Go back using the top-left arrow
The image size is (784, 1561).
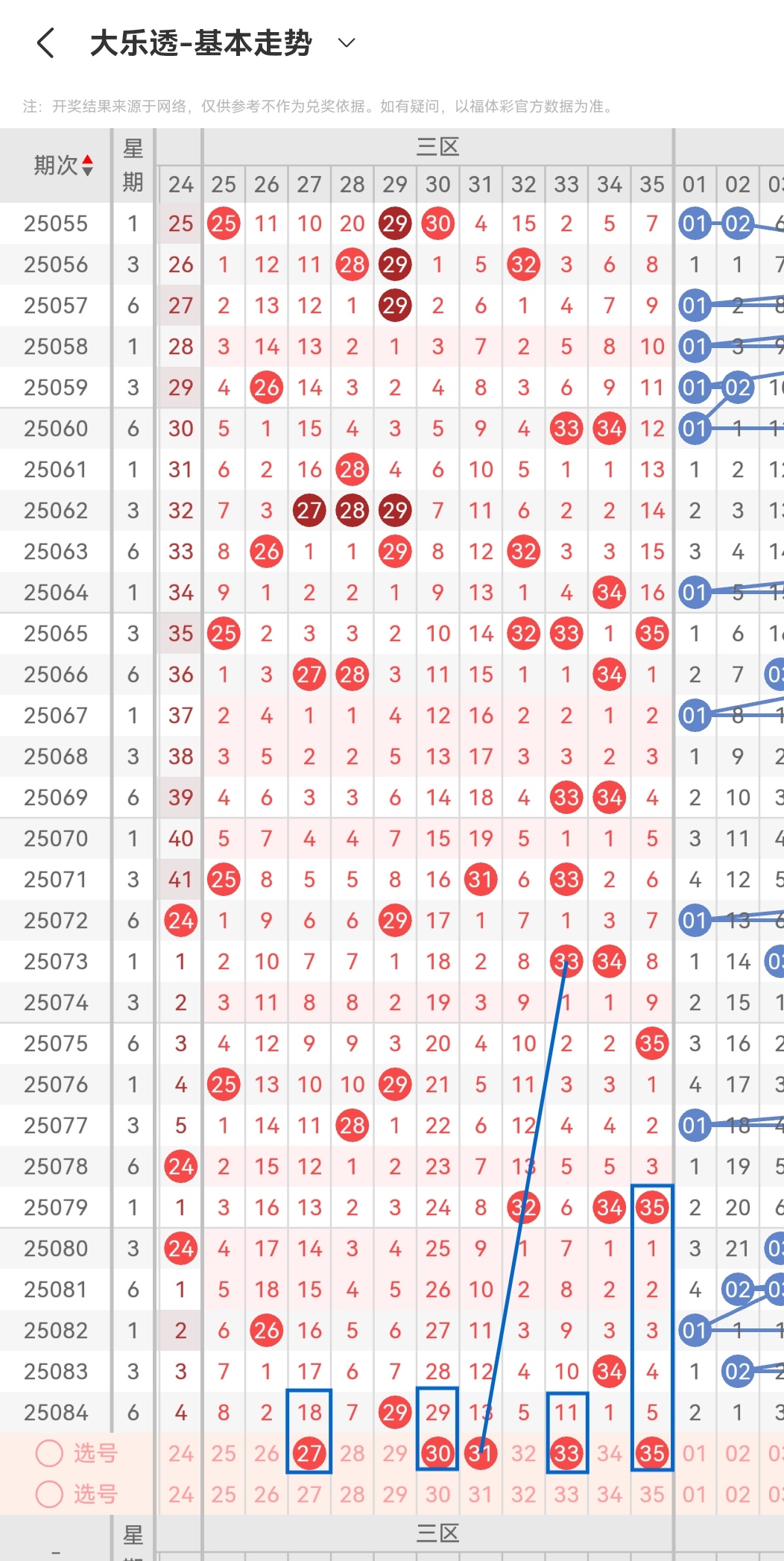pyautogui.click(x=46, y=43)
